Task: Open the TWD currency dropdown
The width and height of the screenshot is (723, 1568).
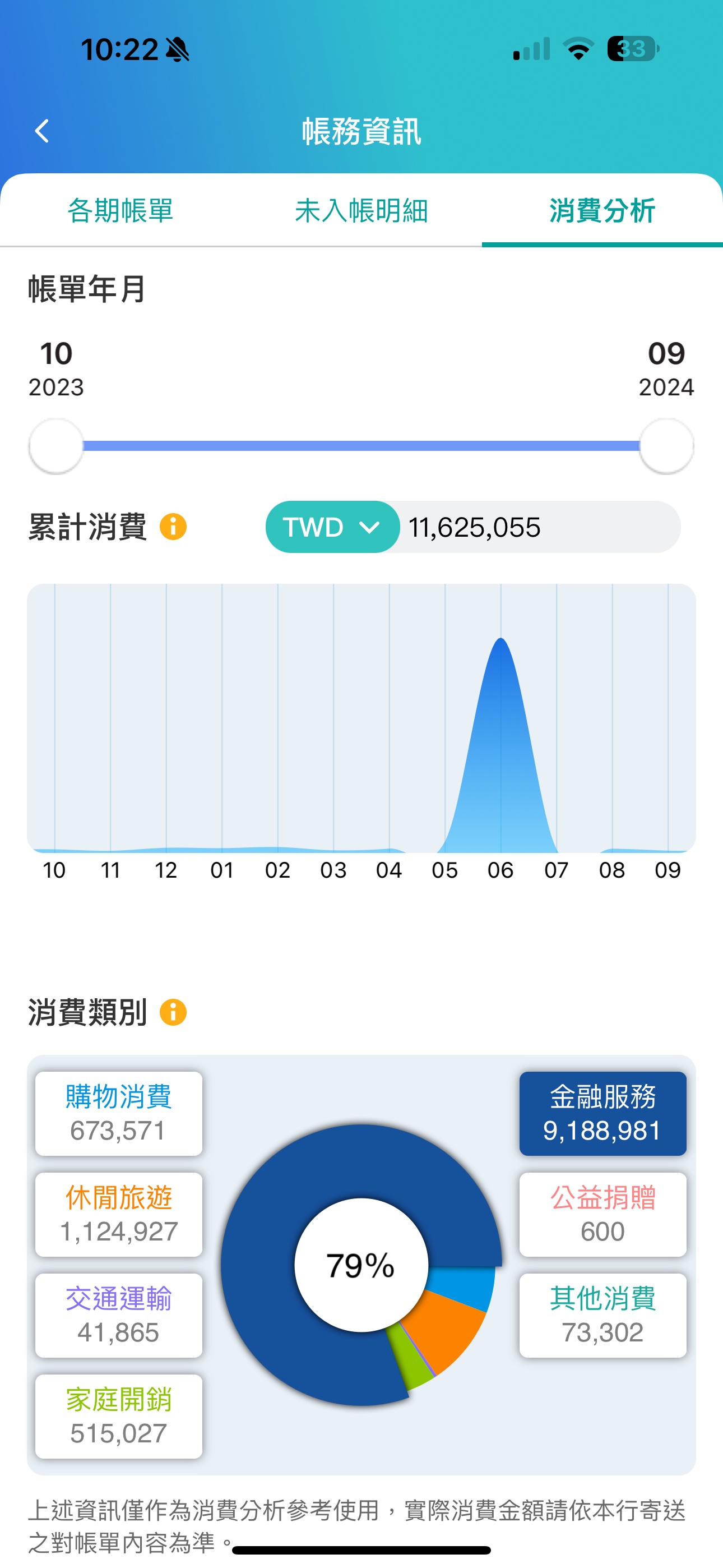Action: tap(332, 527)
